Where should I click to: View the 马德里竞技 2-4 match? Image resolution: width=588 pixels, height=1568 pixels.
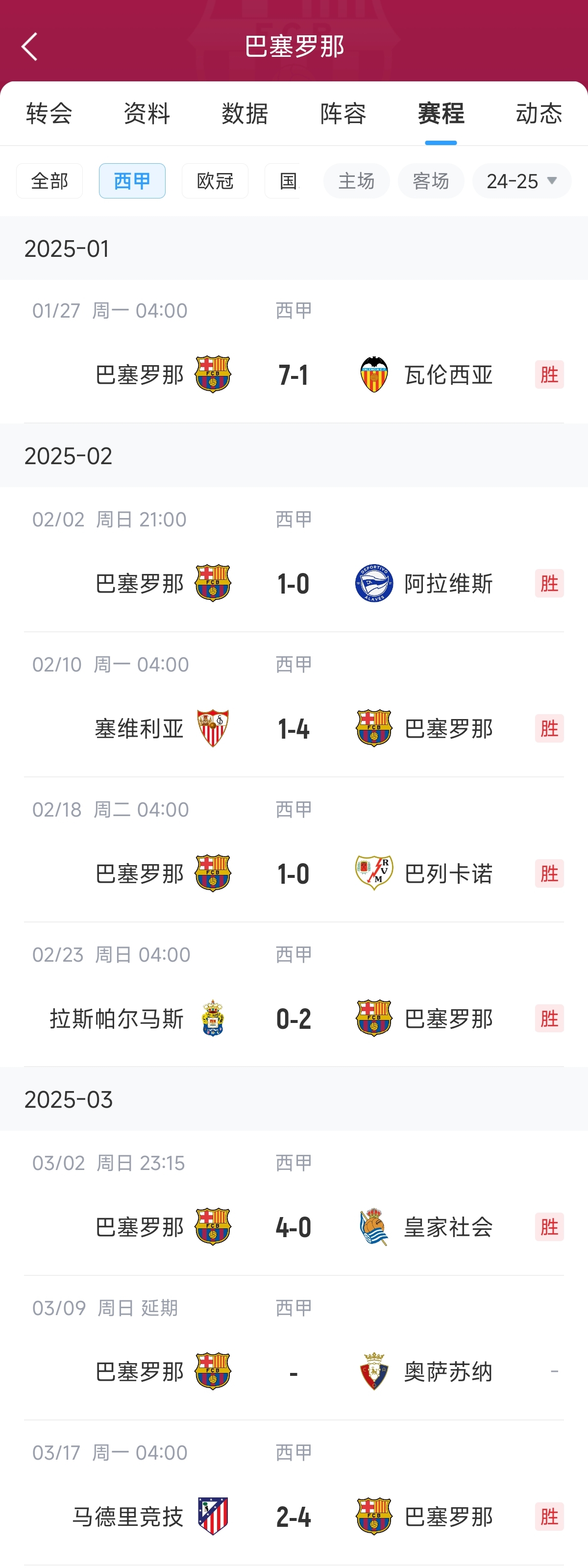point(294,1516)
